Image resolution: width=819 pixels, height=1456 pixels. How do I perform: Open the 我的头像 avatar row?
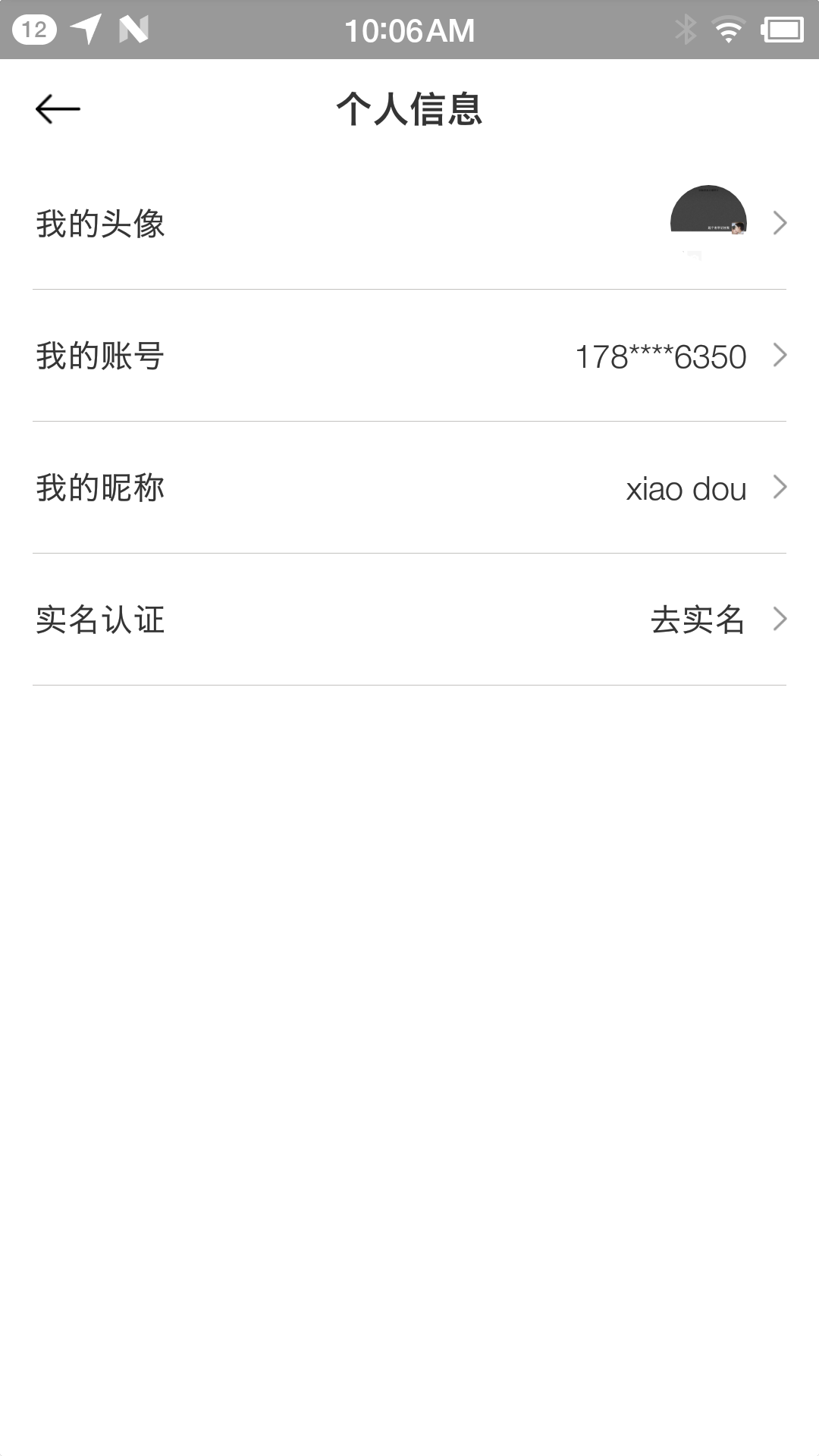409,224
